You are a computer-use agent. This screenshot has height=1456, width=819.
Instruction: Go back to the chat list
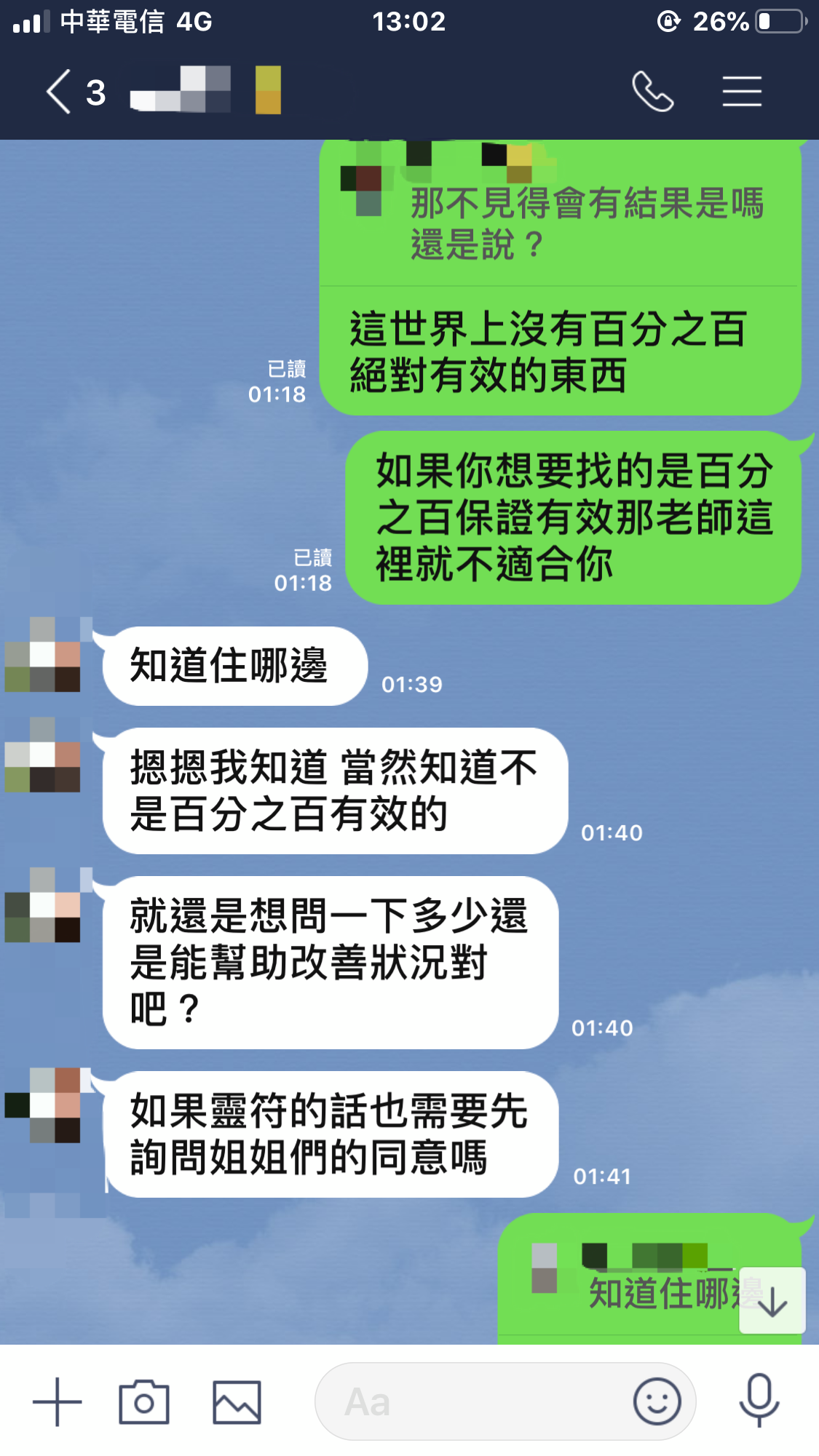60,92
